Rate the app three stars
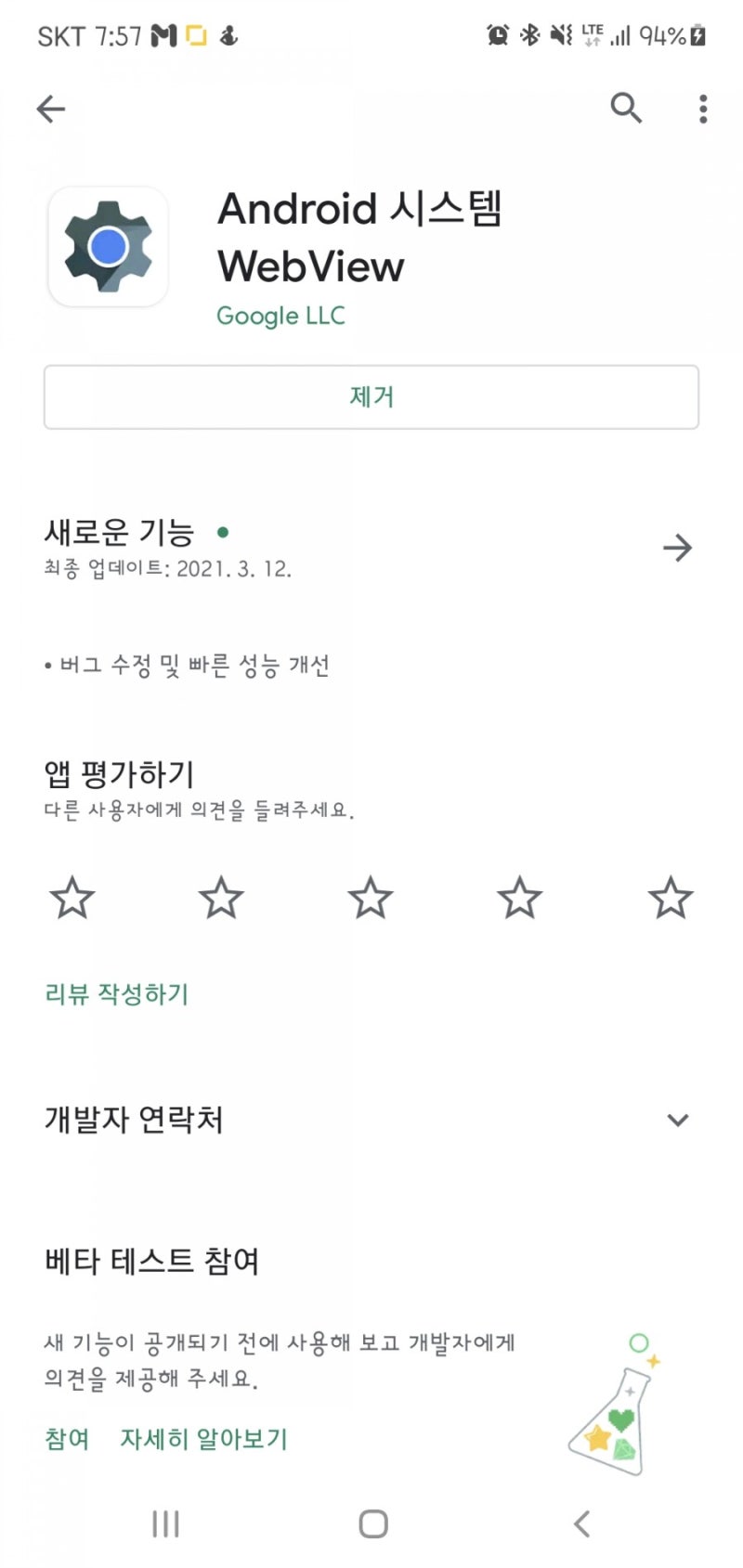 click(x=371, y=898)
